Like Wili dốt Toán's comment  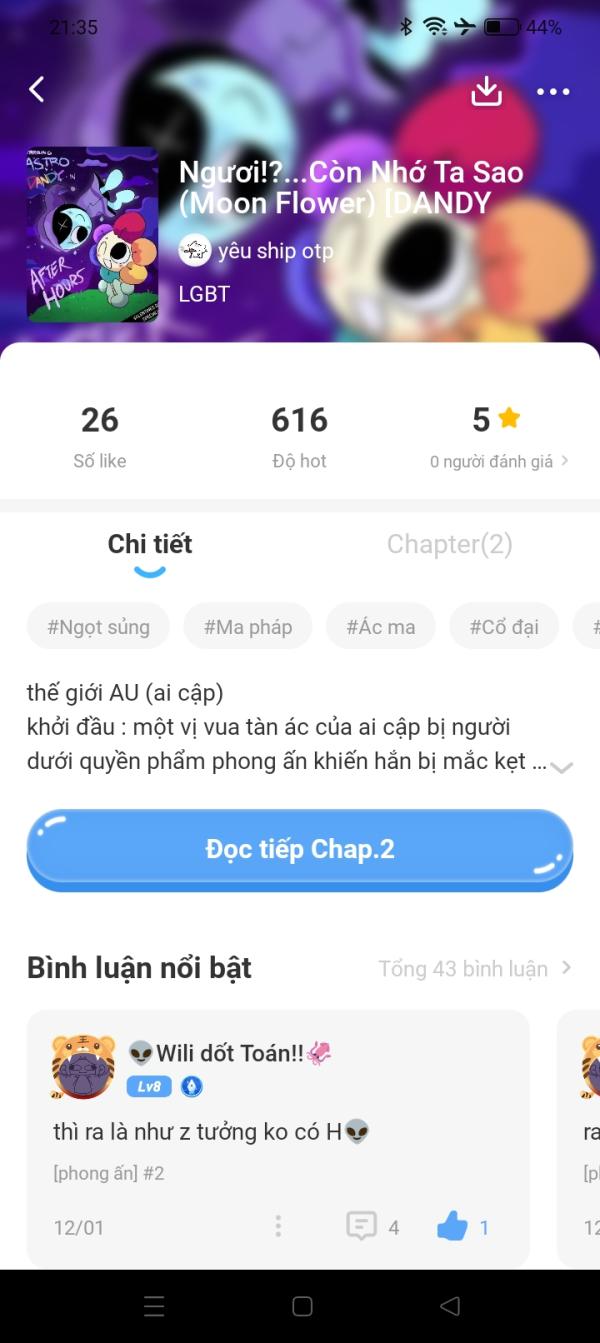tap(453, 1226)
